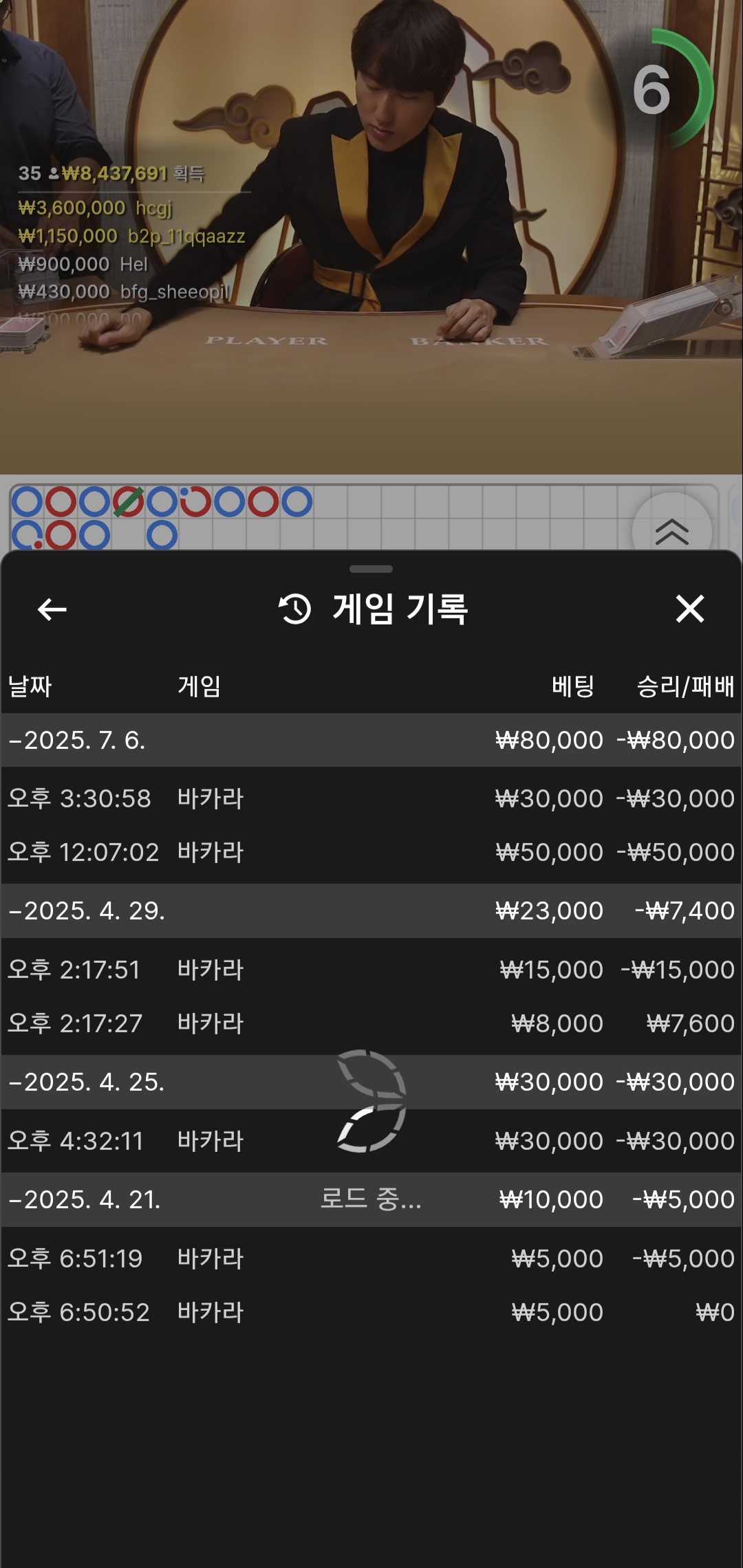Open the 오후 6:50:52 baccarat record
Image resolution: width=743 pixels, height=1568 pixels.
coord(371,1312)
